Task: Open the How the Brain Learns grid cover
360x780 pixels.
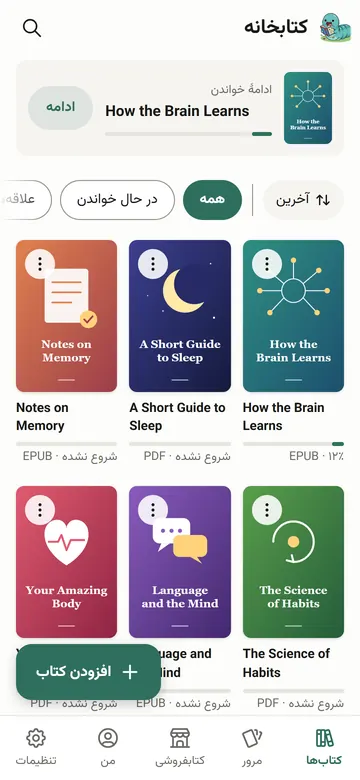Action: click(x=293, y=316)
